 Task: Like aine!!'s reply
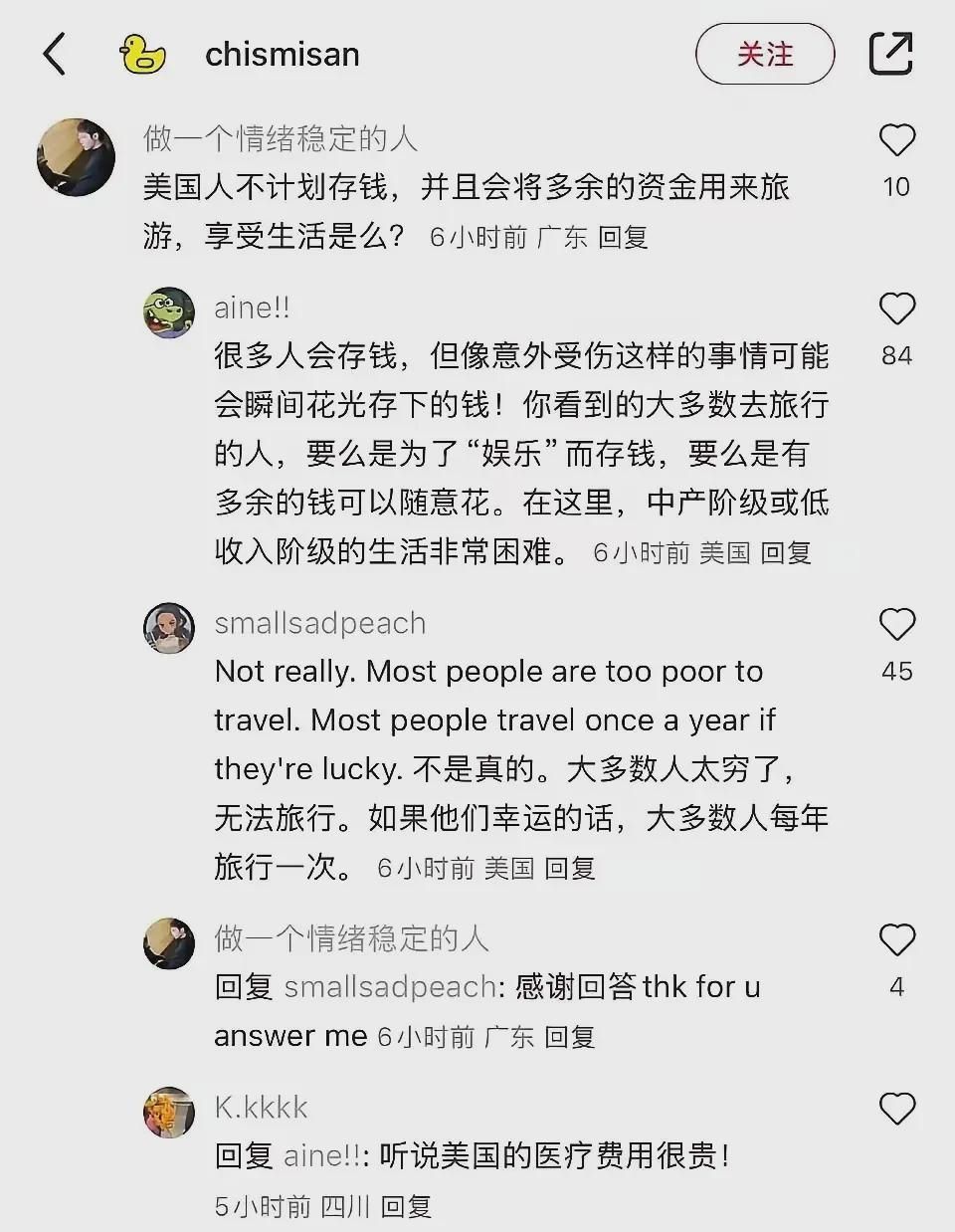tap(896, 309)
